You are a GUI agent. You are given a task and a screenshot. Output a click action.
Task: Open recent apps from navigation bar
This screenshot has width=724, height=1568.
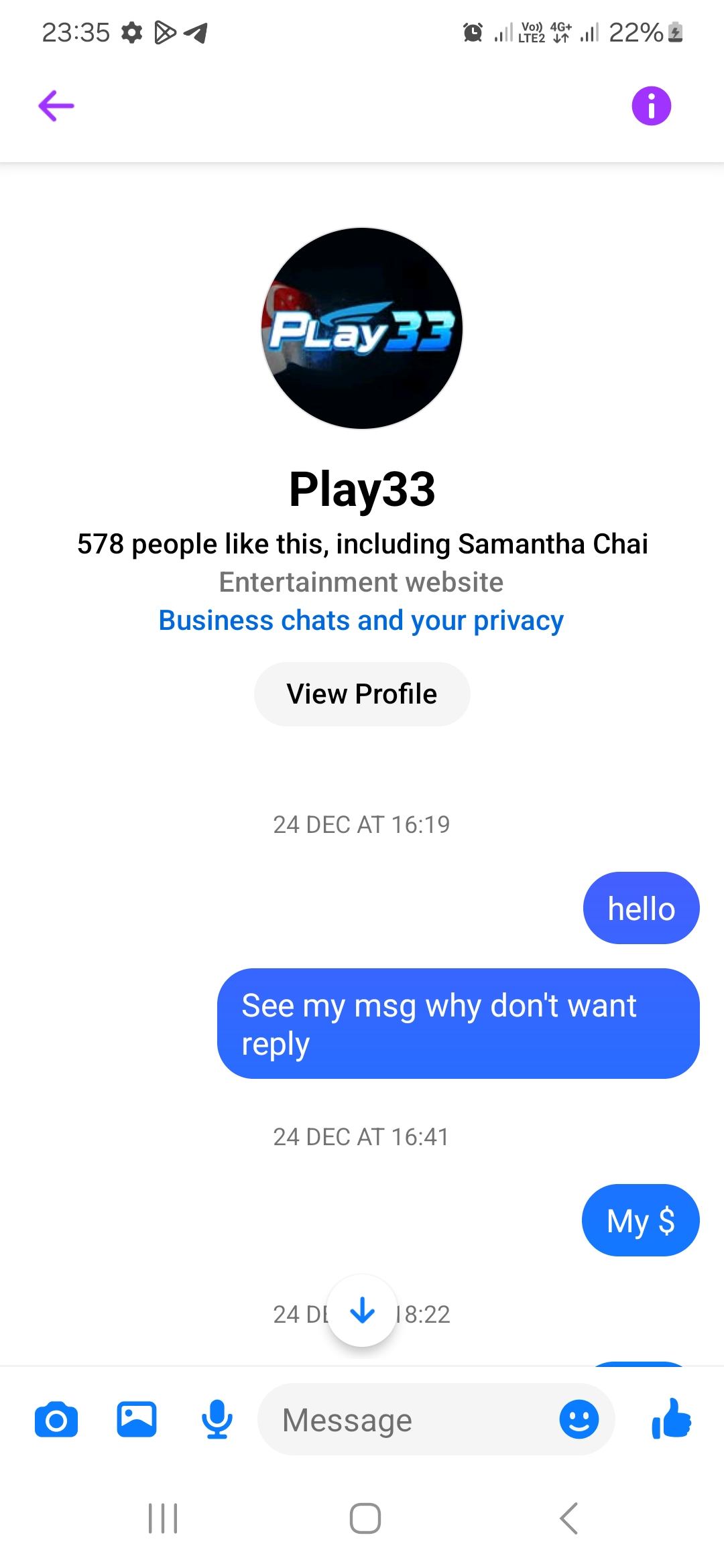[163, 1518]
